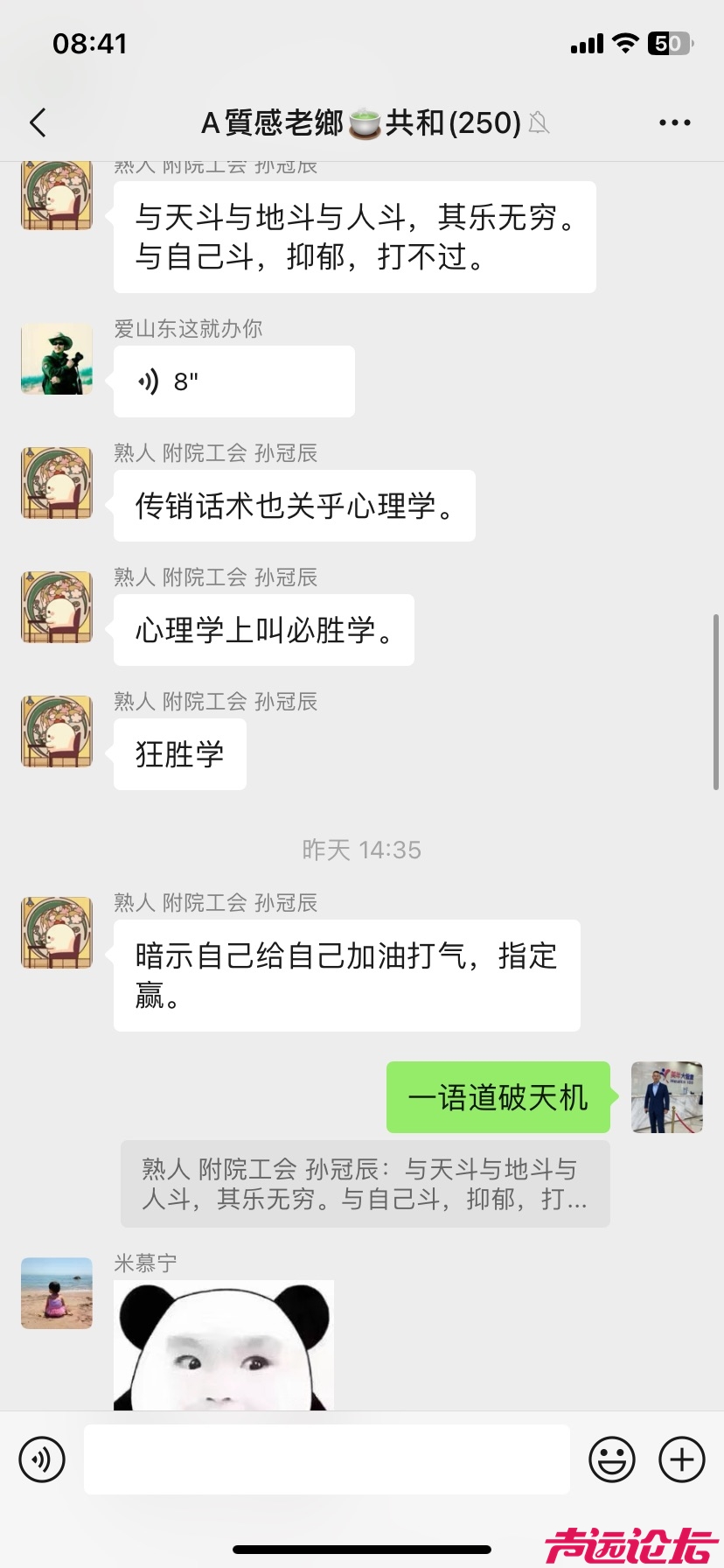Viewport: 724px width, 1568px height.
Task: Open my own avatar beside 一语道破天机
Action: [x=666, y=1097]
